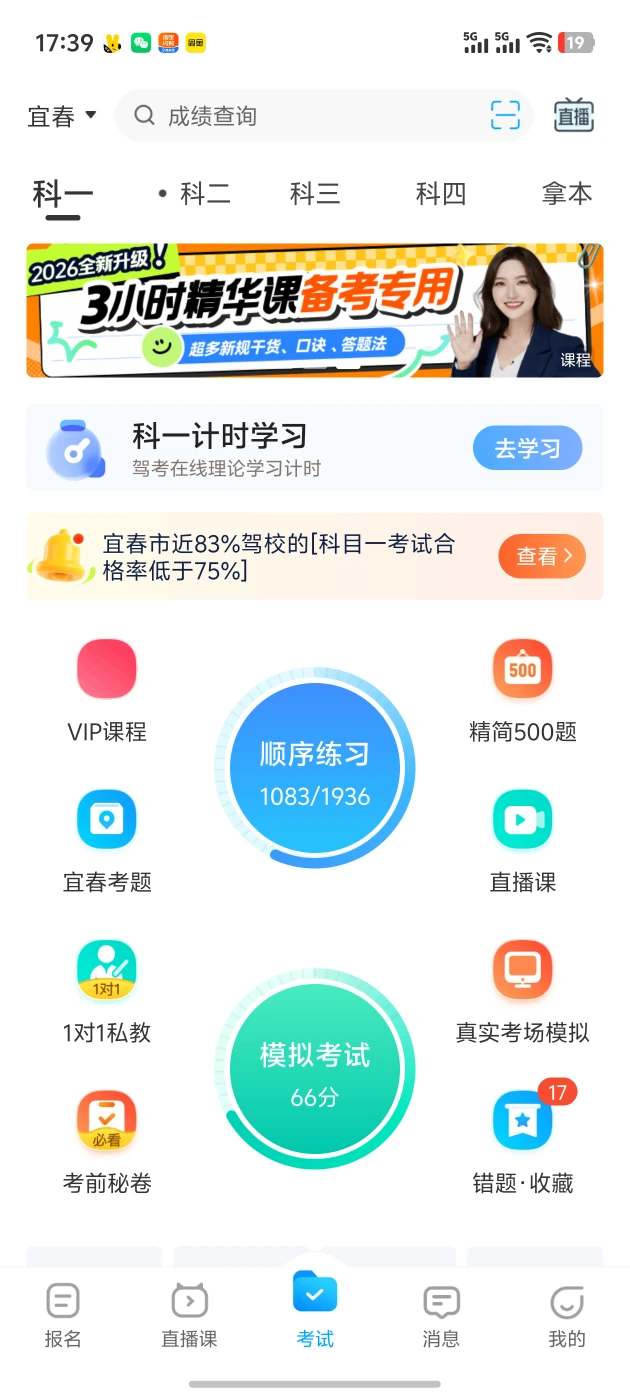Open the 宜春 city dropdown
Screen dimensions: 630x1400
click(x=61, y=116)
